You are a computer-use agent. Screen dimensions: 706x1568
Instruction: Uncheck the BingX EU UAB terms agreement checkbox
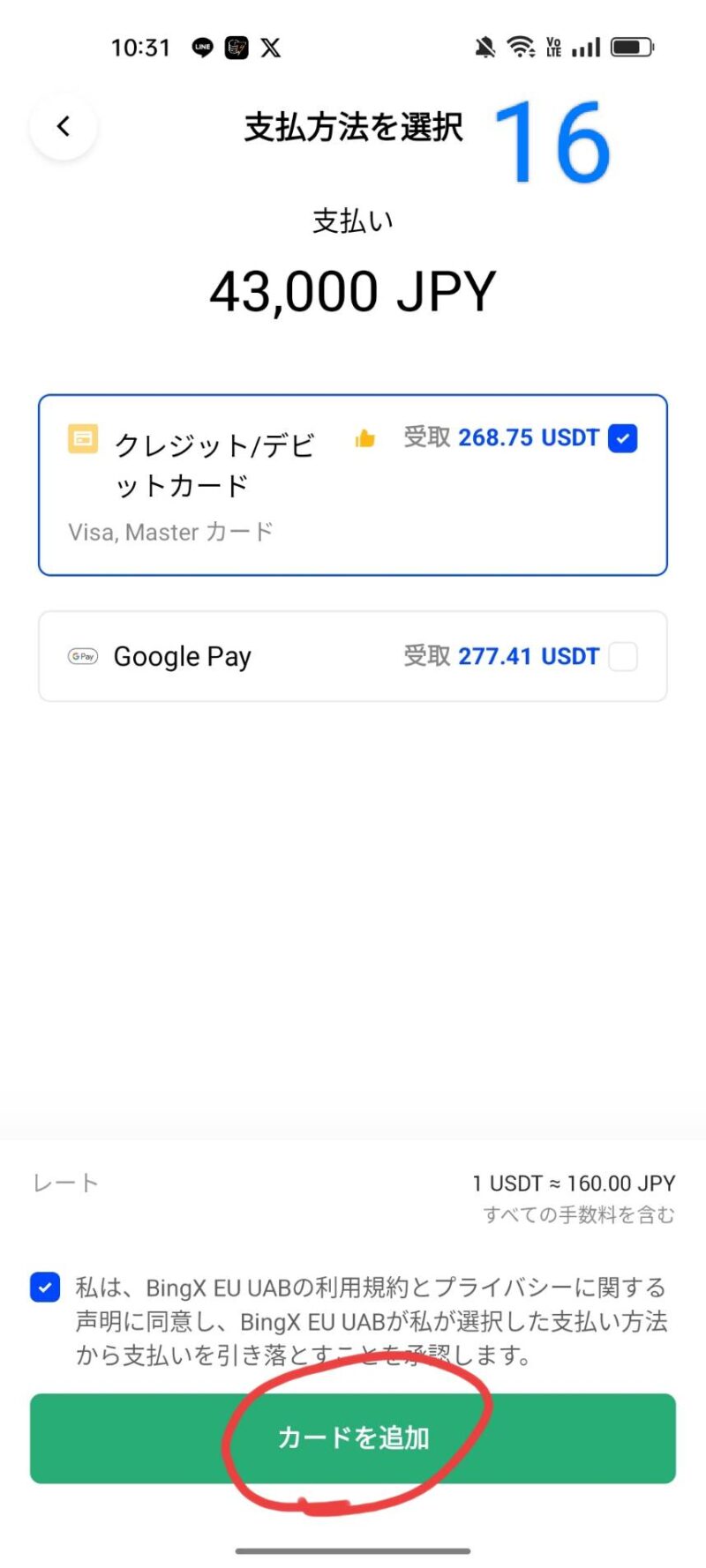[x=45, y=1288]
